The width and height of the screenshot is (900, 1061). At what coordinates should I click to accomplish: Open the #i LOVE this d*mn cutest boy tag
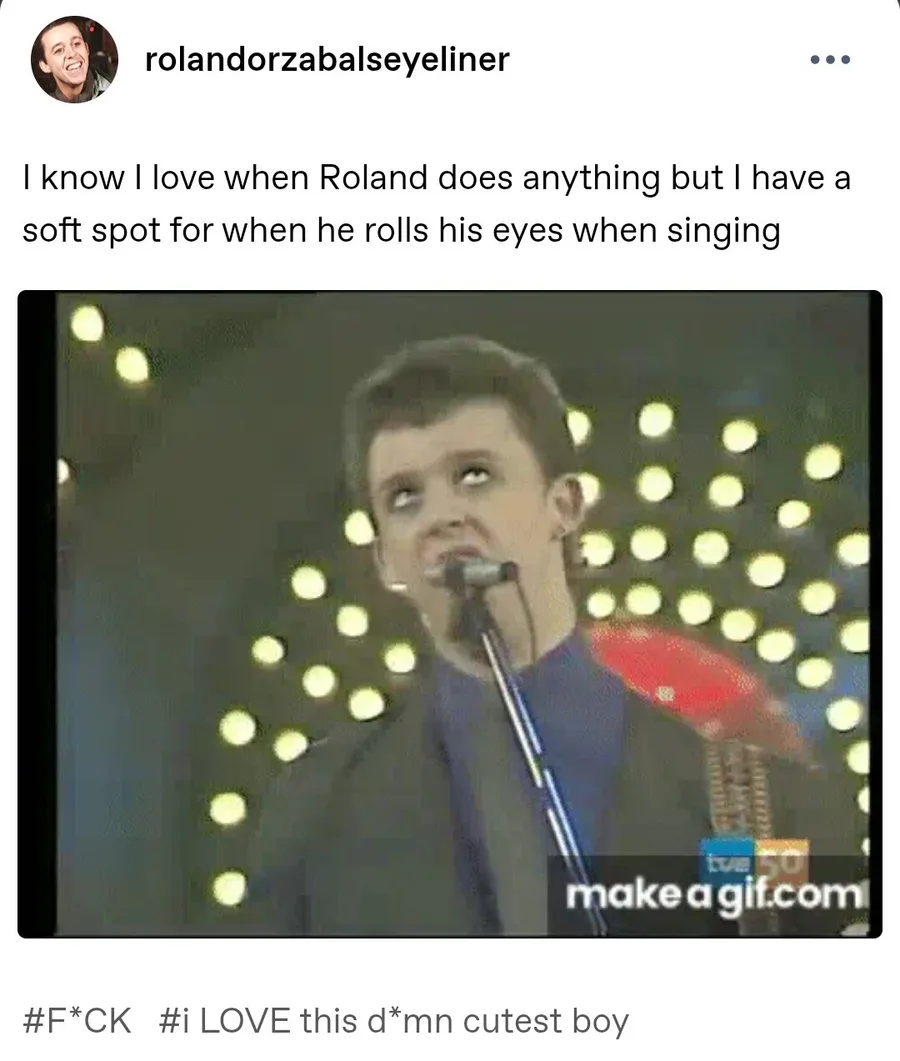coord(395,1020)
